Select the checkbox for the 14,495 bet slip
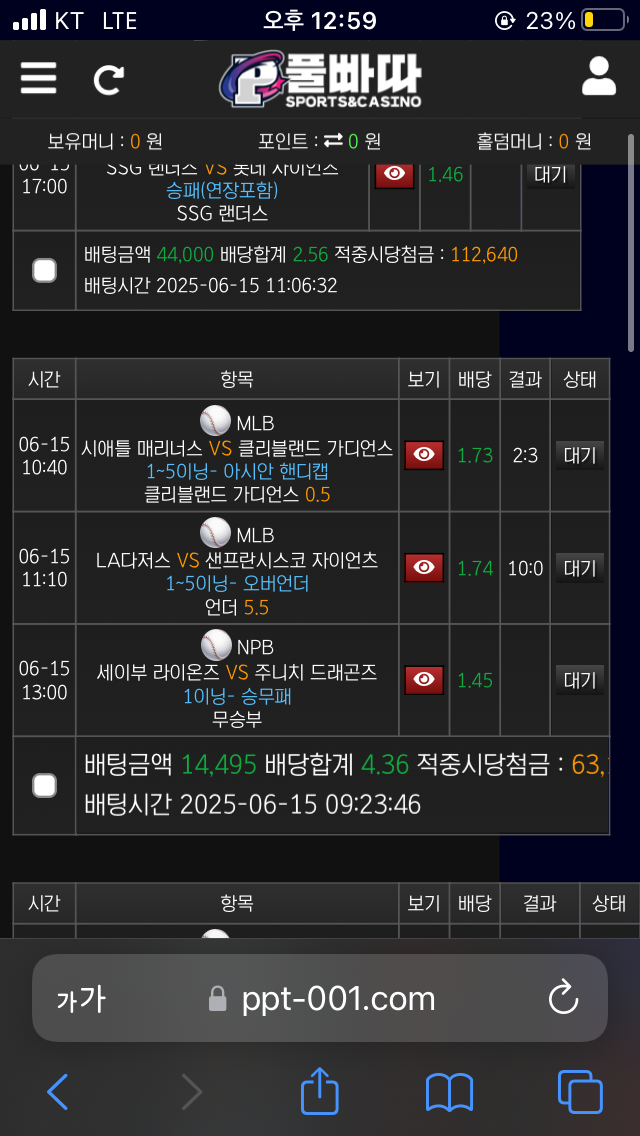 (44, 786)
